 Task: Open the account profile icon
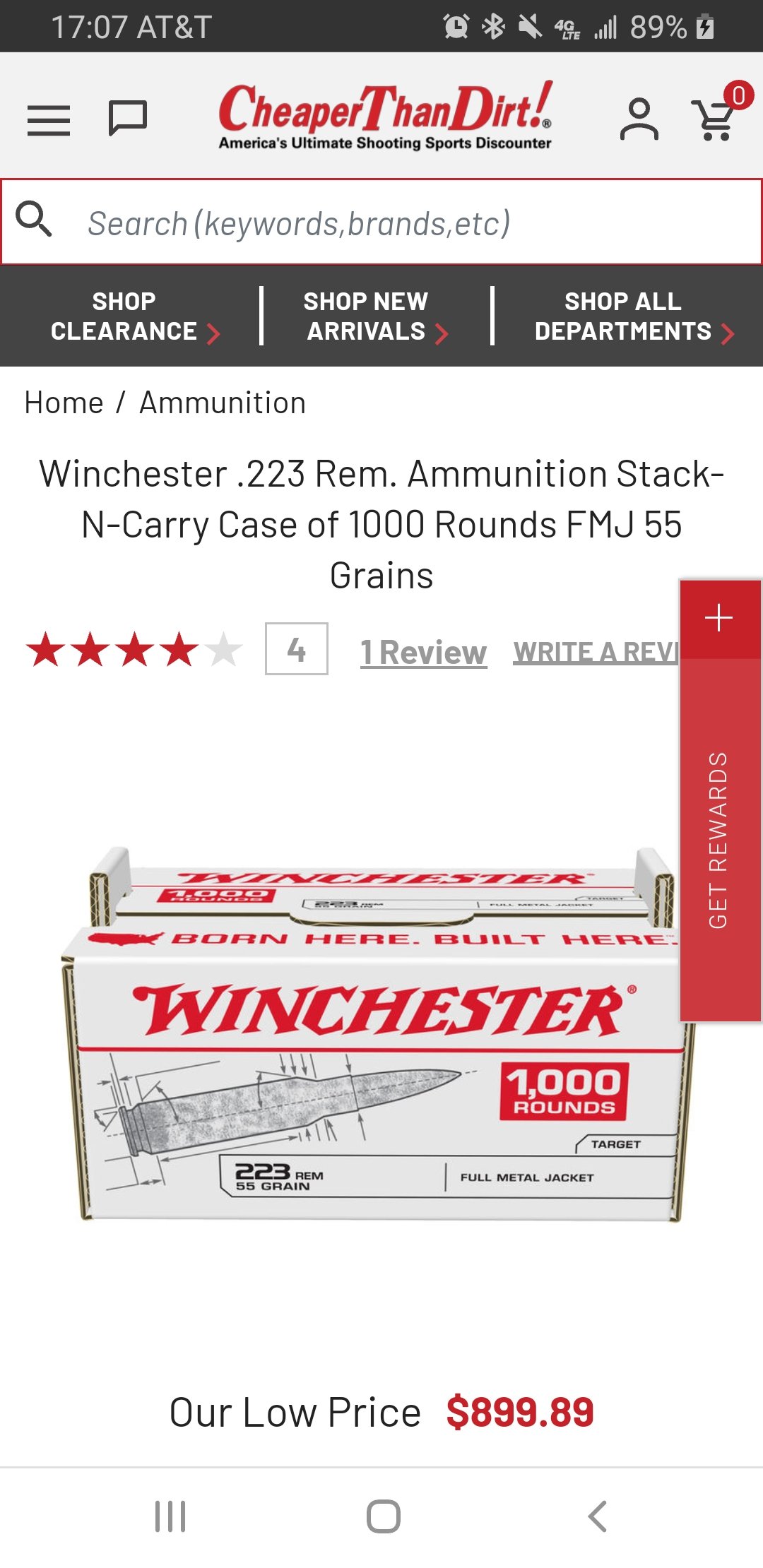click(639, 119)
